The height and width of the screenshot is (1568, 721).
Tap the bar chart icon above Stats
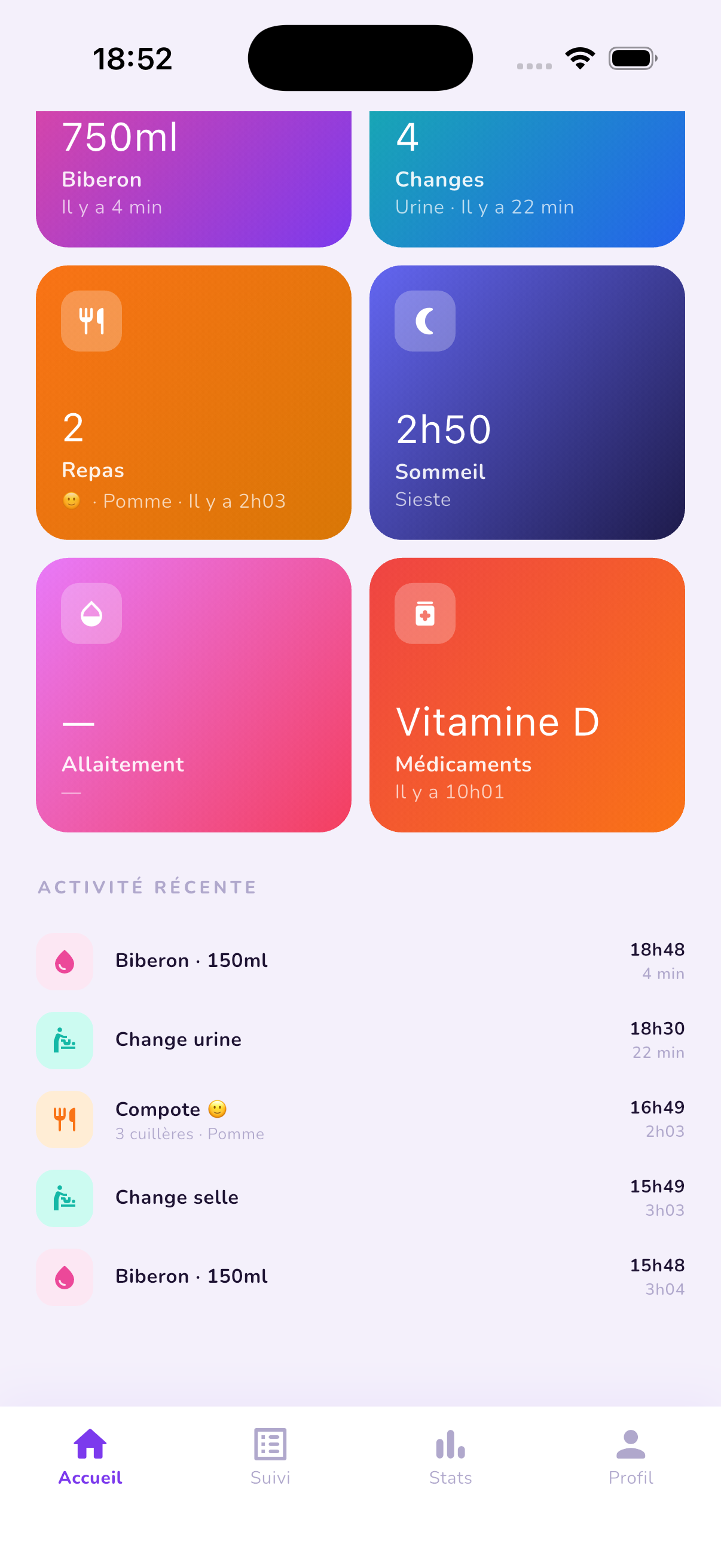450,1443
